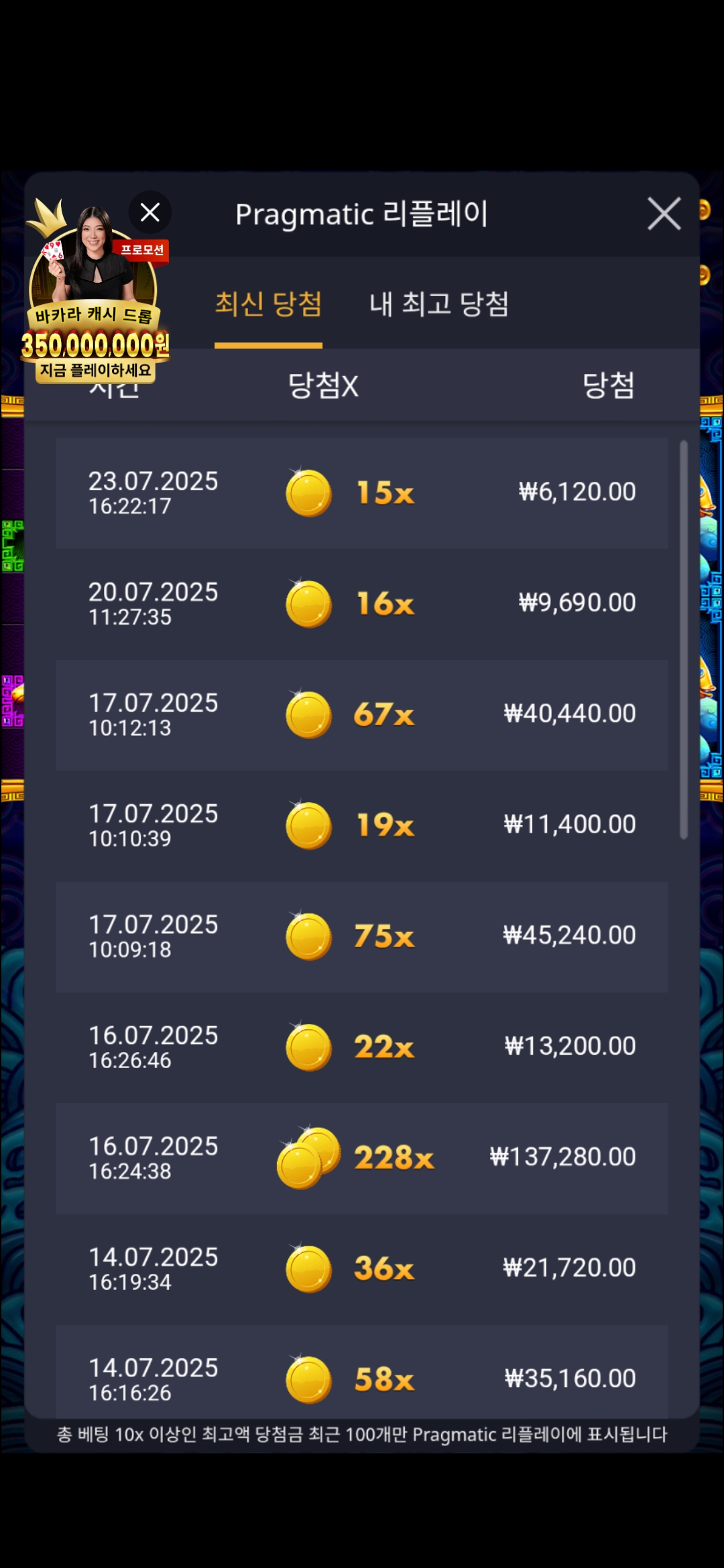Play the 67x replay worth ₩40,440.00
Image resolution: width=724 pixels, height=1568 pixels.
click(361, 714)
